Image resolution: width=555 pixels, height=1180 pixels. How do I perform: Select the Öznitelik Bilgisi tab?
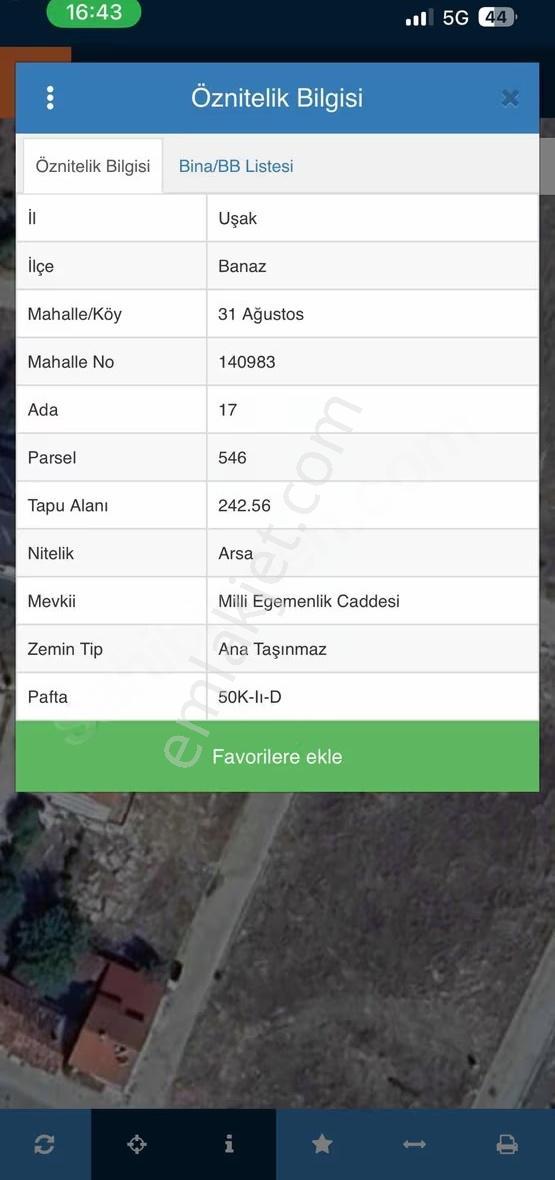[93, 166]
